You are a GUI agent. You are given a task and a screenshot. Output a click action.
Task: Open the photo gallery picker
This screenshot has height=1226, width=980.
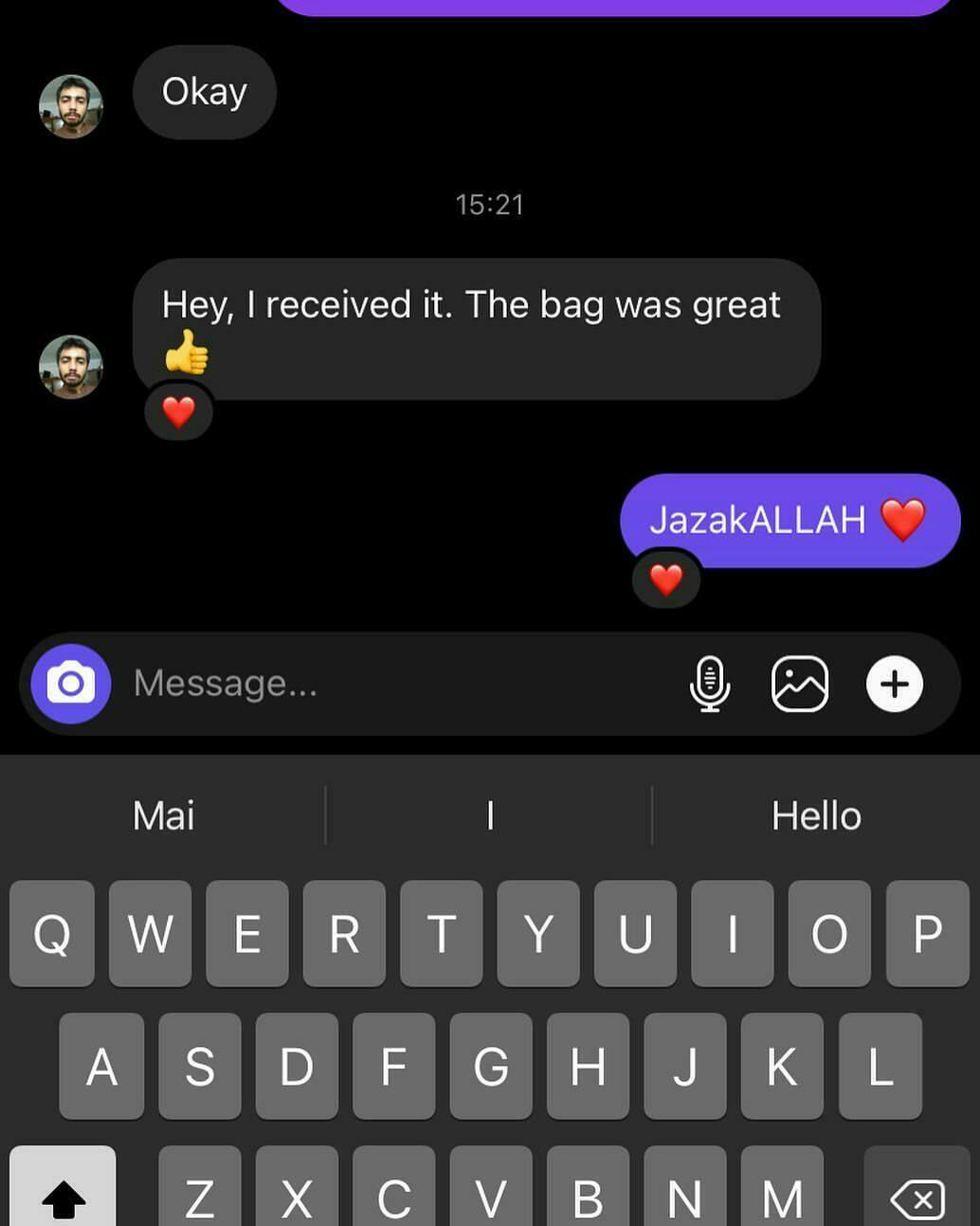point(800,684)
